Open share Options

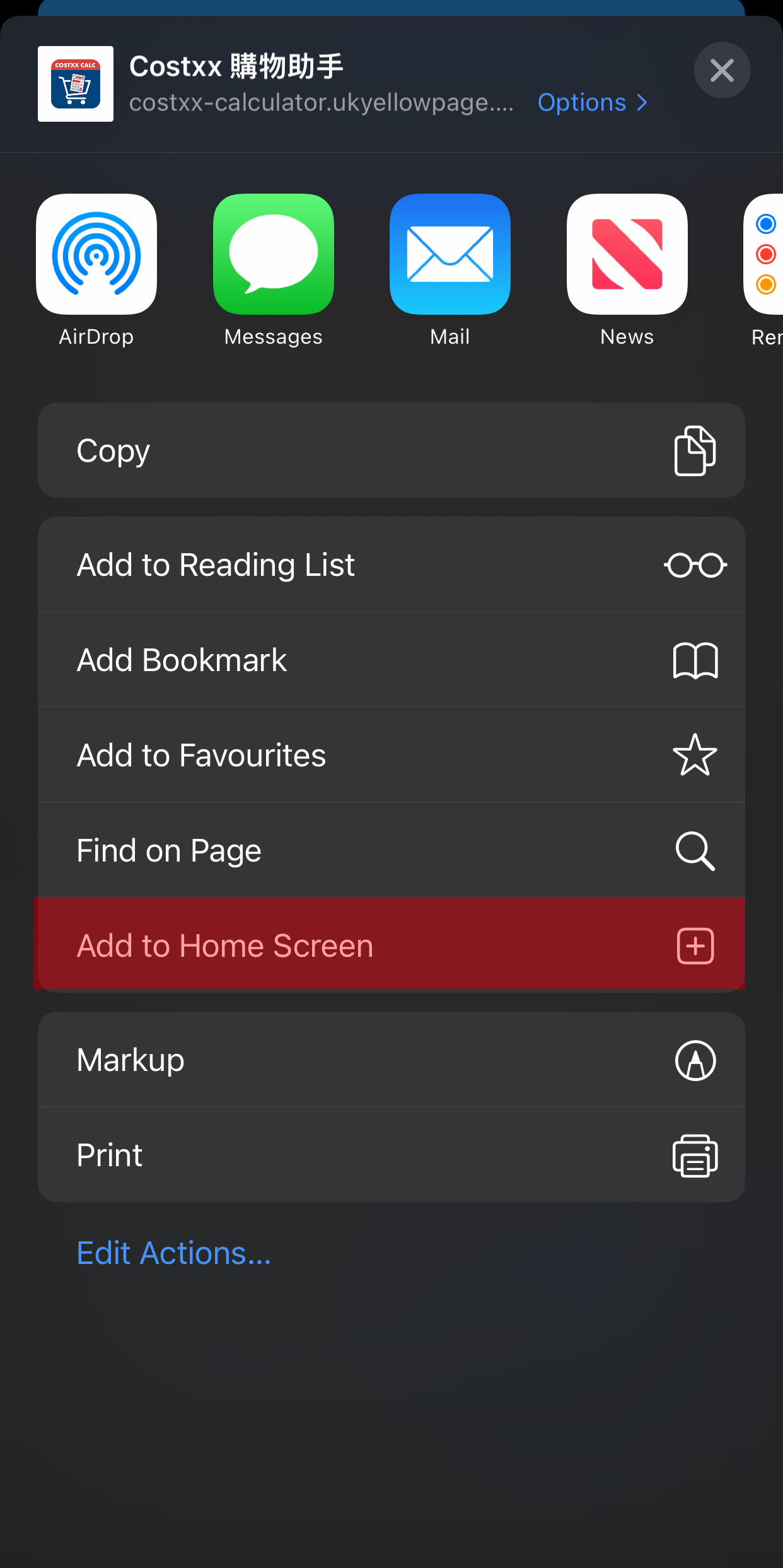(x=591, y=103)
